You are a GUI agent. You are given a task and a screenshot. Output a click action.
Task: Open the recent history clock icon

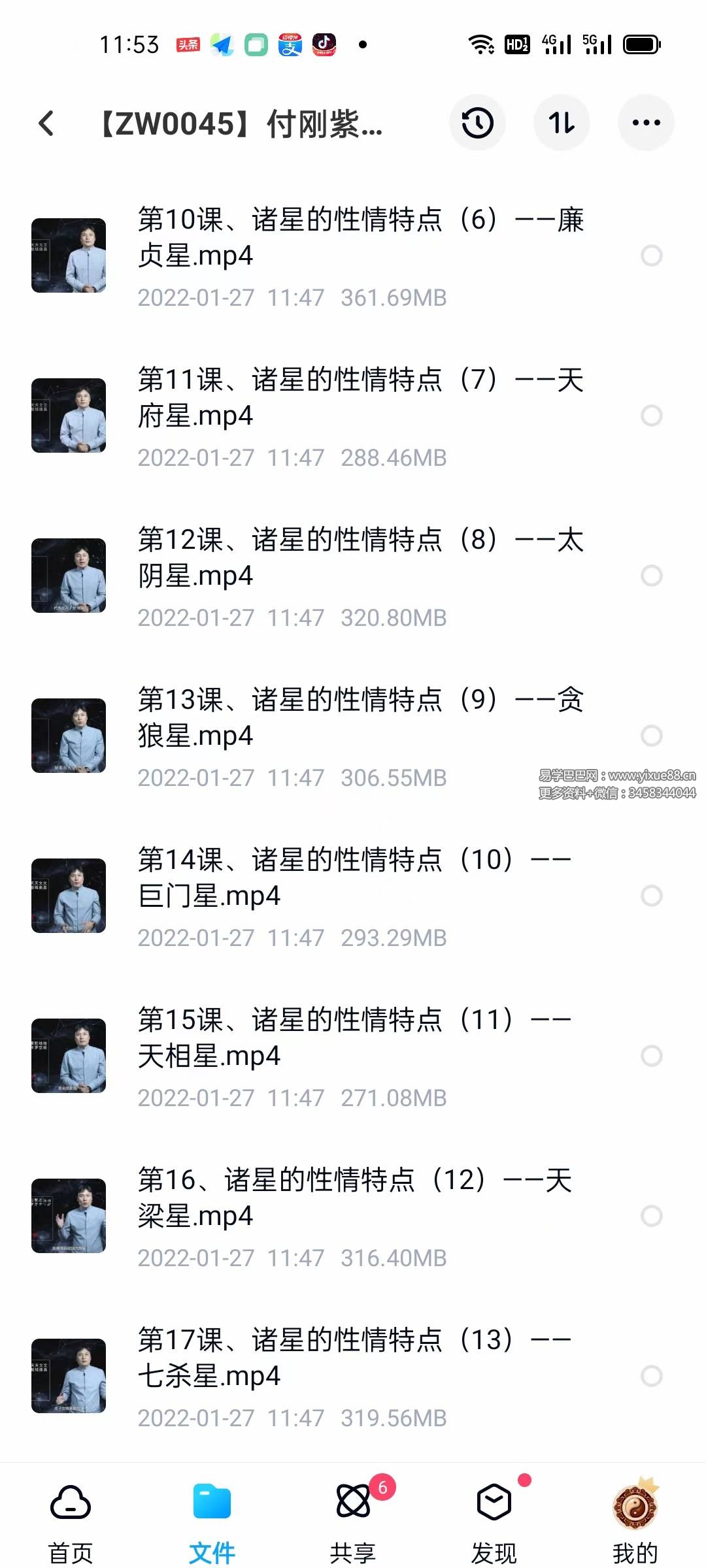tap(477, 123)
